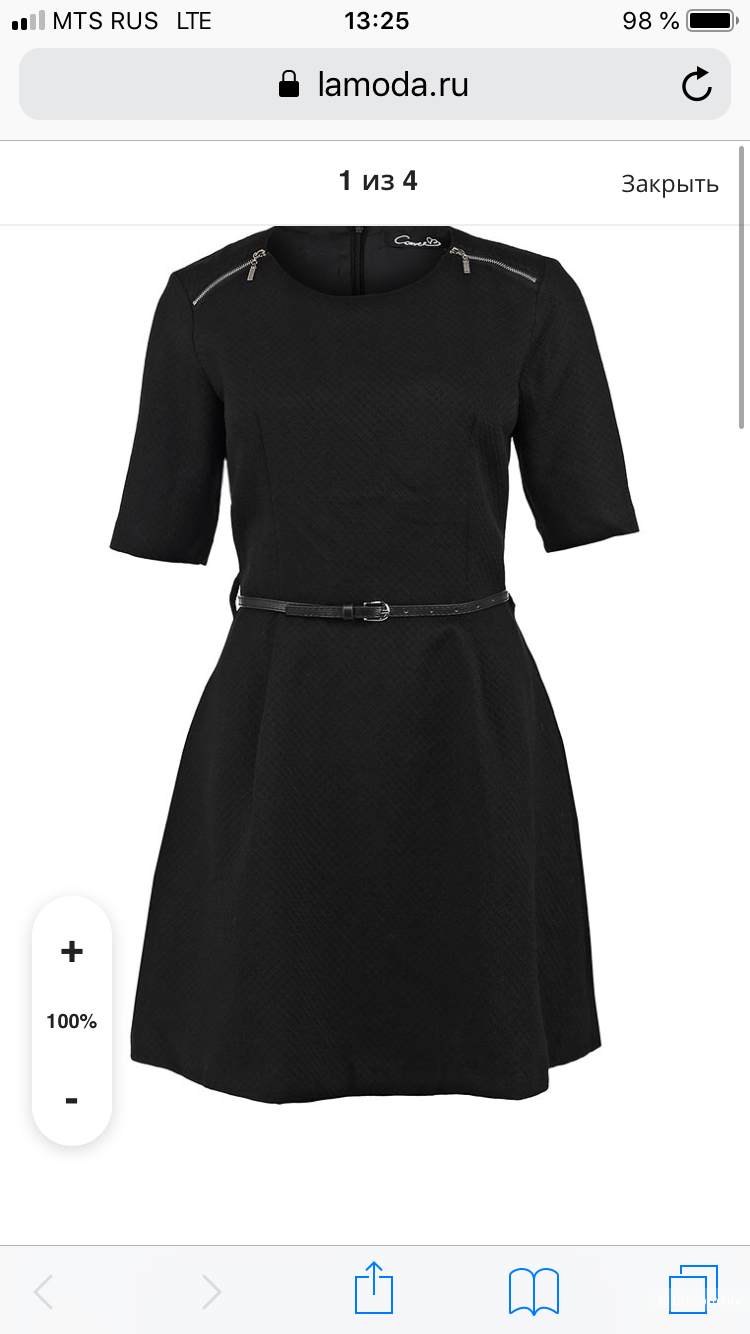Show open Safari tabs
The height and width of the screenshot is (1334, 750).
point(693,1291)
